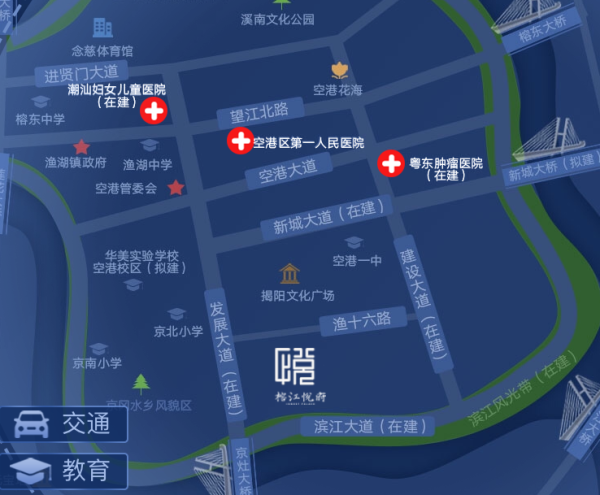Select the 交通 category button
This screenshot has width=600, height=495.
coord(64,423)
